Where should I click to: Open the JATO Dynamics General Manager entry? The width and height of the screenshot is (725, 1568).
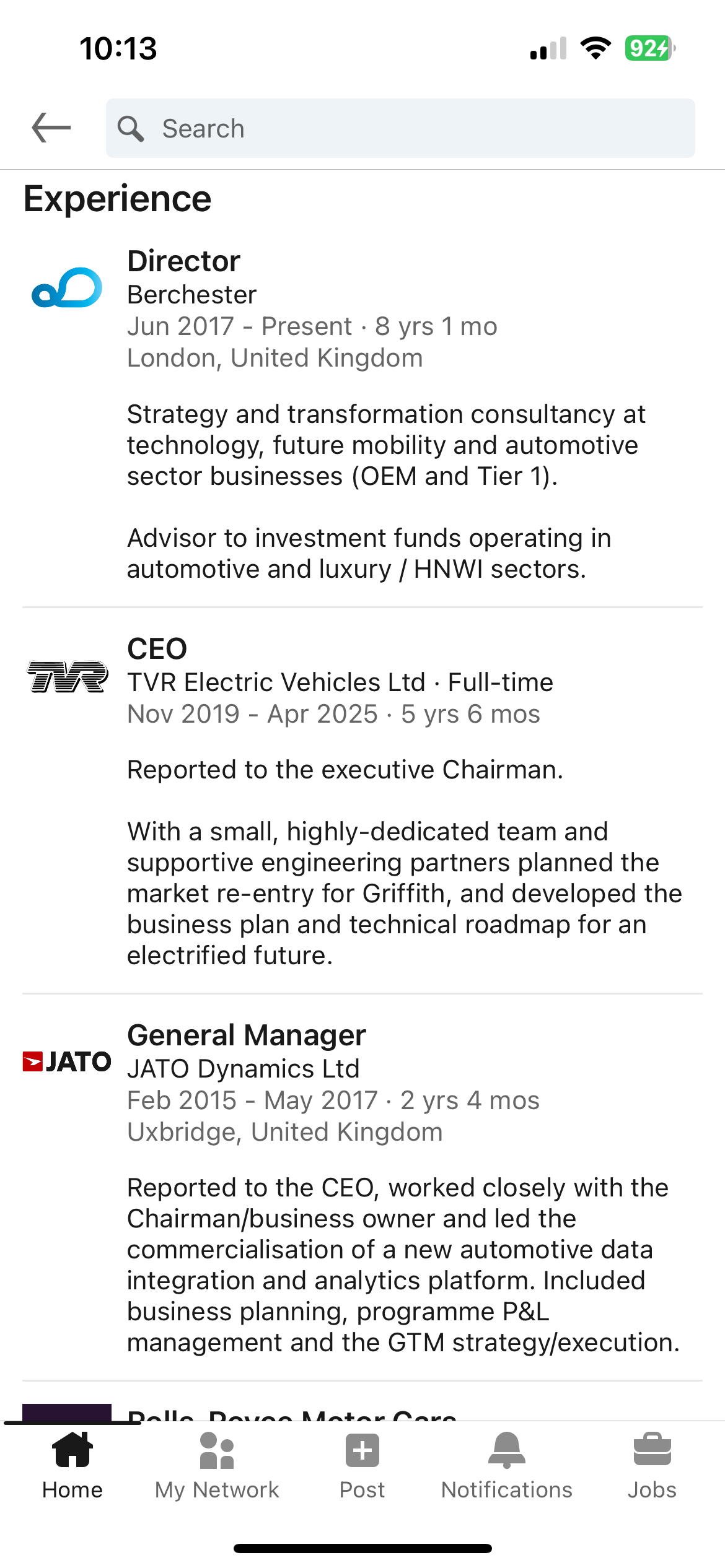pos(362,1188)
